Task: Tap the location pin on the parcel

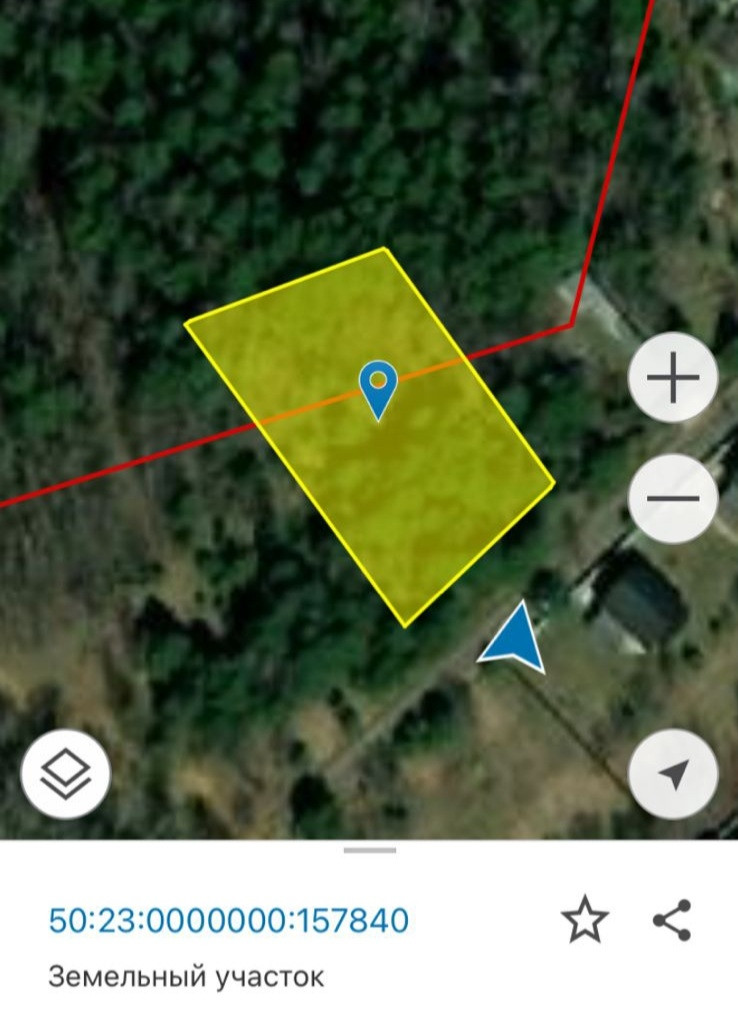Action: click(x=378, y=388)
